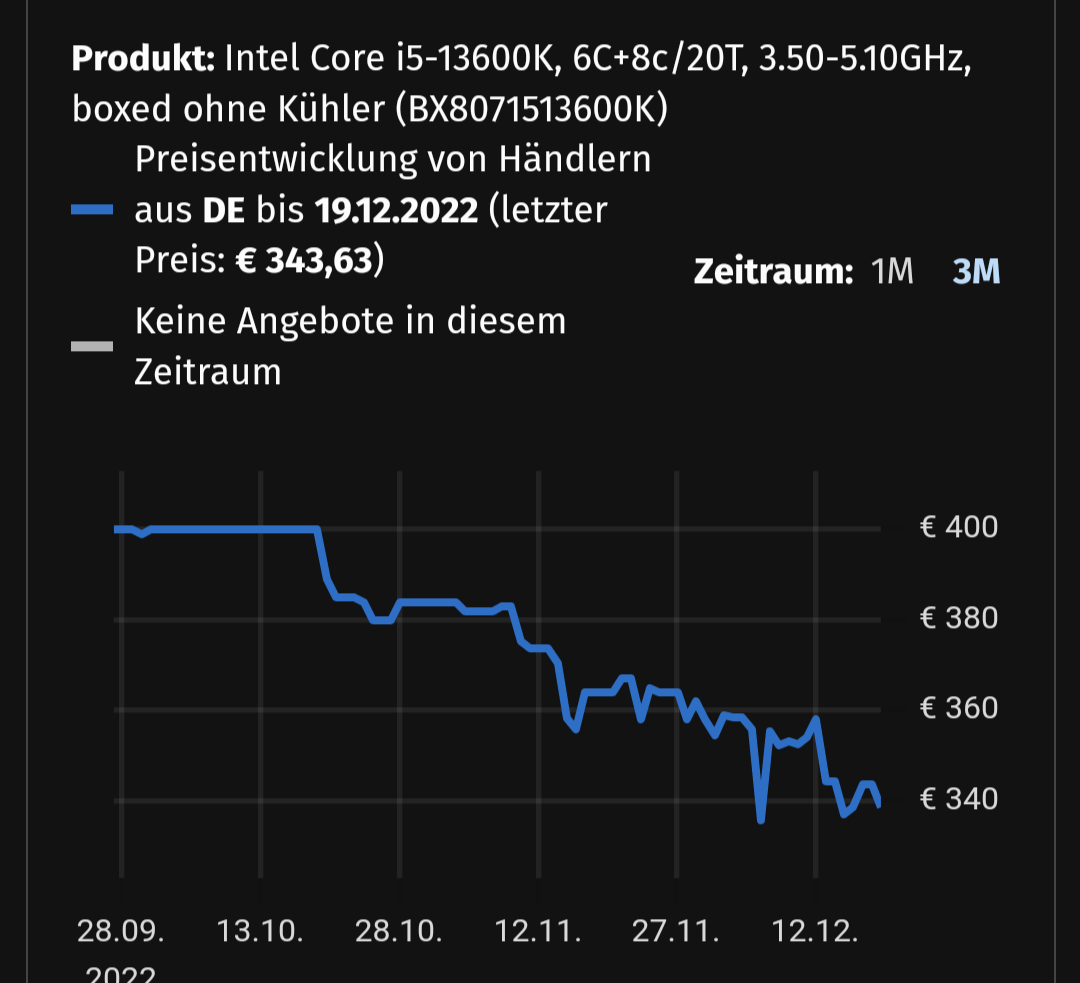This screenshot has width=1080, height=983.
Task: Switch the Zeitraum to 1M
Action: (x=892, y=272)
